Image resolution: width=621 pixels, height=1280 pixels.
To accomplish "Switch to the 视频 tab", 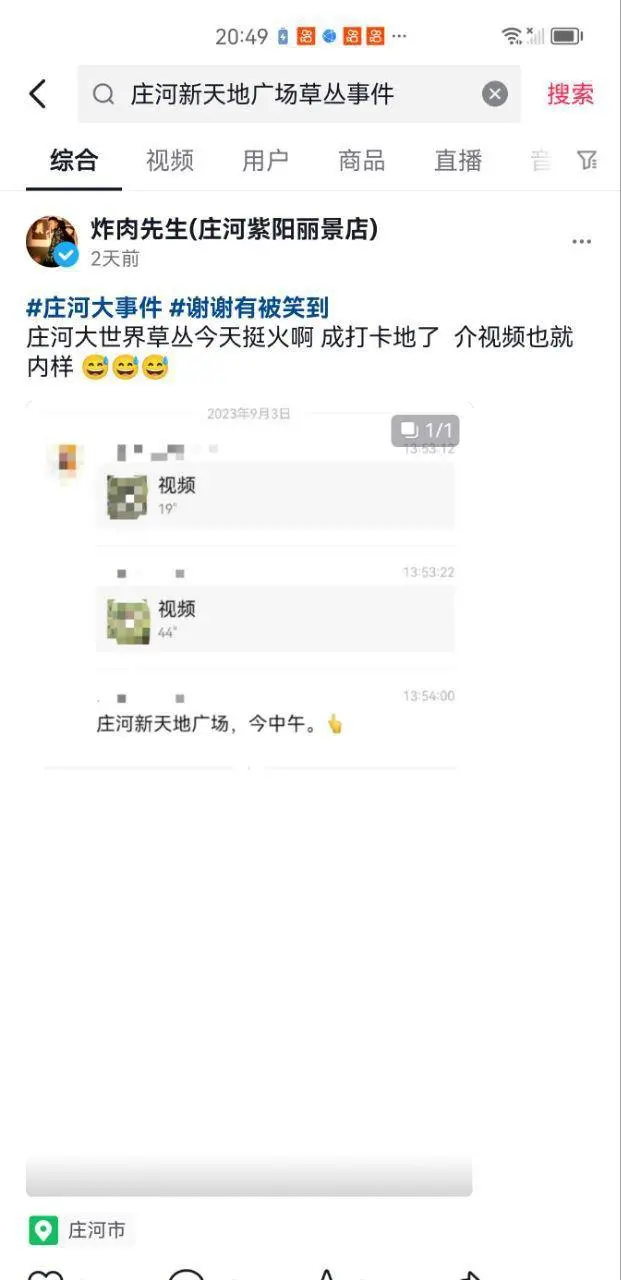I will [x=170, y=160].
